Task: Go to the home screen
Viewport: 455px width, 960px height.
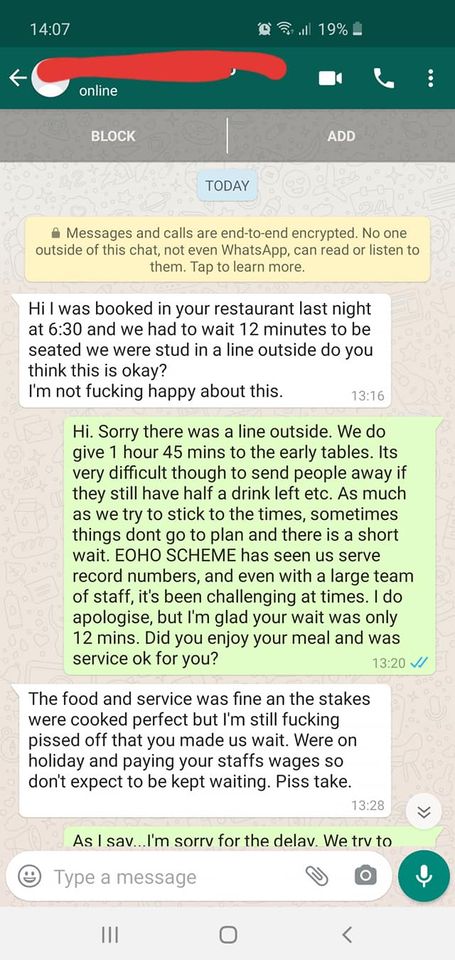Action: pyautogui.click(x=228, y=934)
